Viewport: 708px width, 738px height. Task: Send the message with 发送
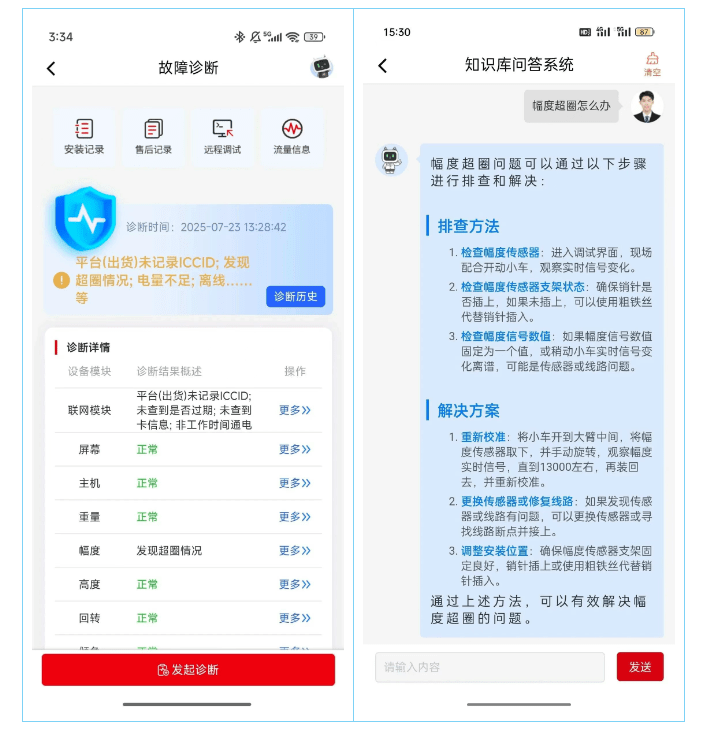(x=640, y=667)
